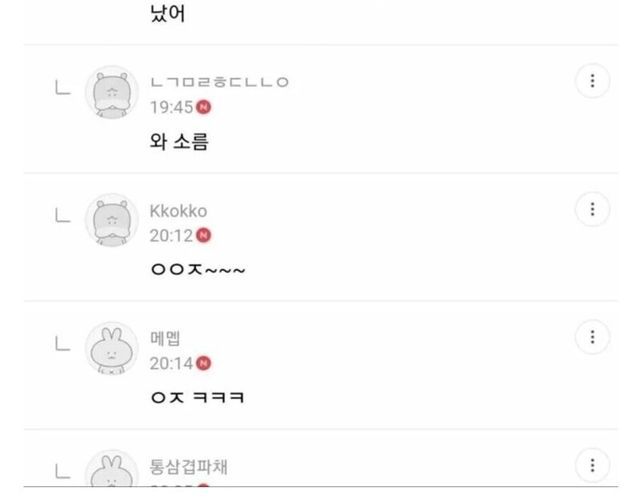Open the overflow menu for 통삼겹파채's reply
This screenshot has width=640, height=503.
(592, 465)
